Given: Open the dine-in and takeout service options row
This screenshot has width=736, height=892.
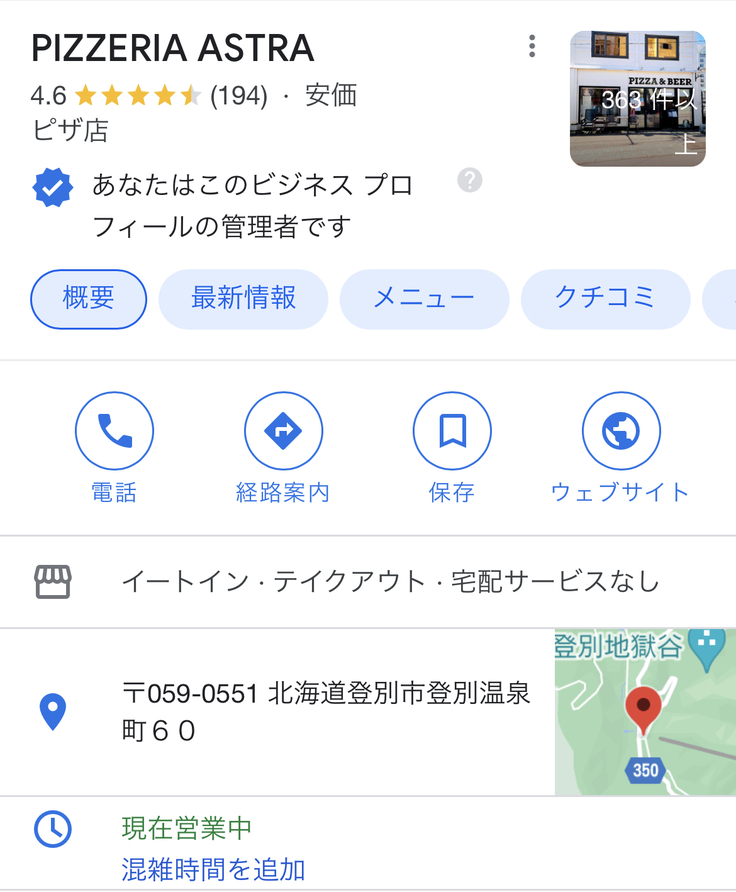Looking at the screenshot, I should (390, 582).
